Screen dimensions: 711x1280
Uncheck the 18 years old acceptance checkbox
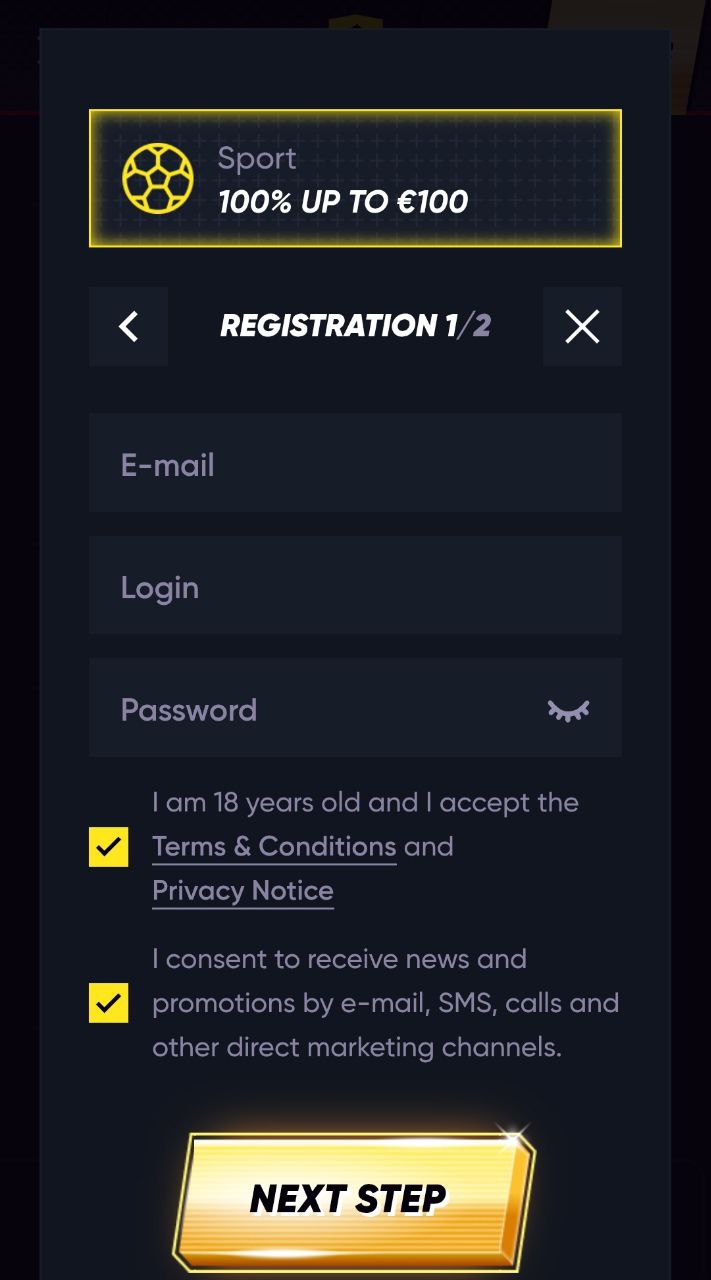pos(108,847)
